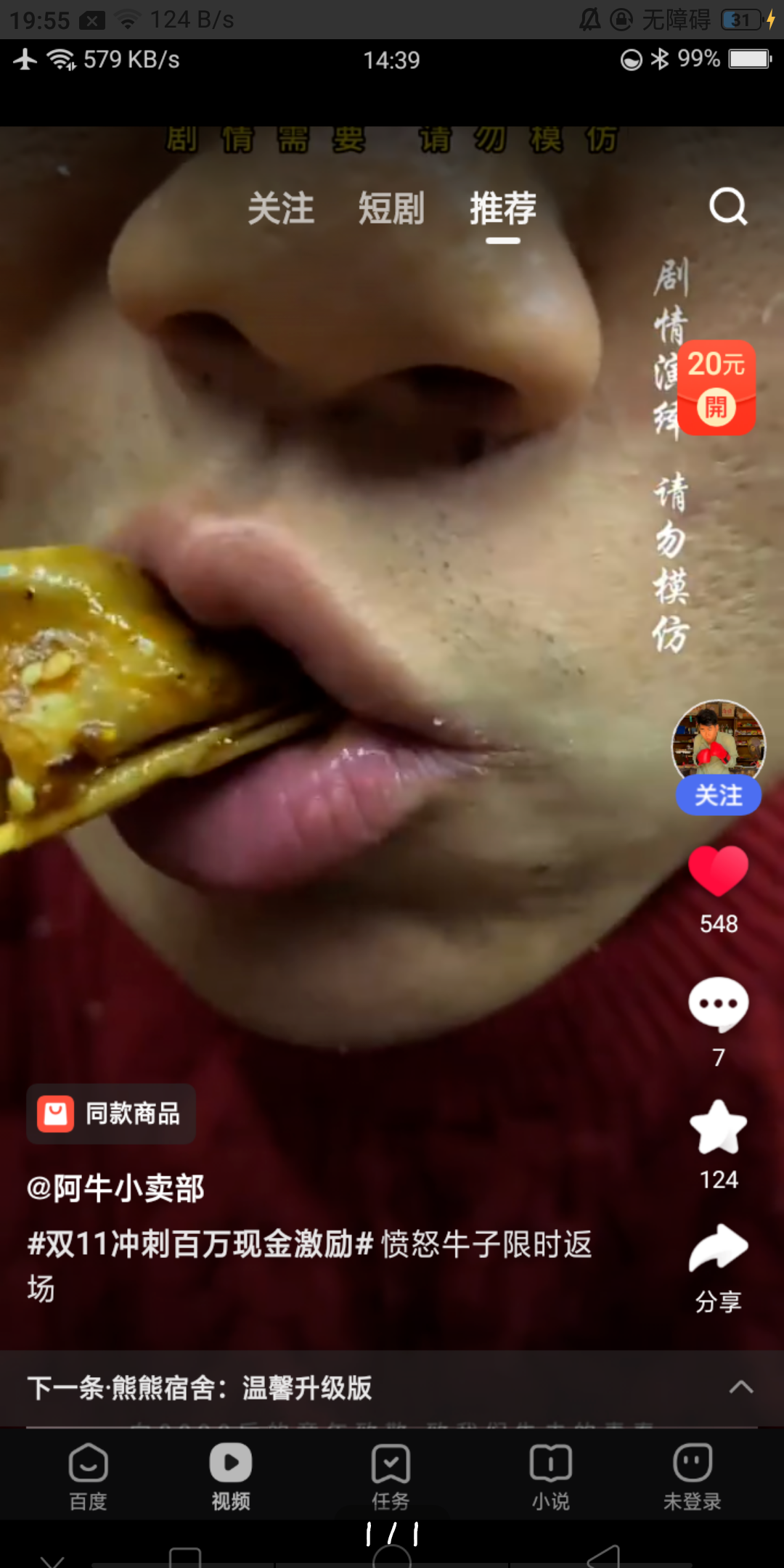Select the 推荐 top tab
Screen dimensions: 784x1568
(502, 209)
